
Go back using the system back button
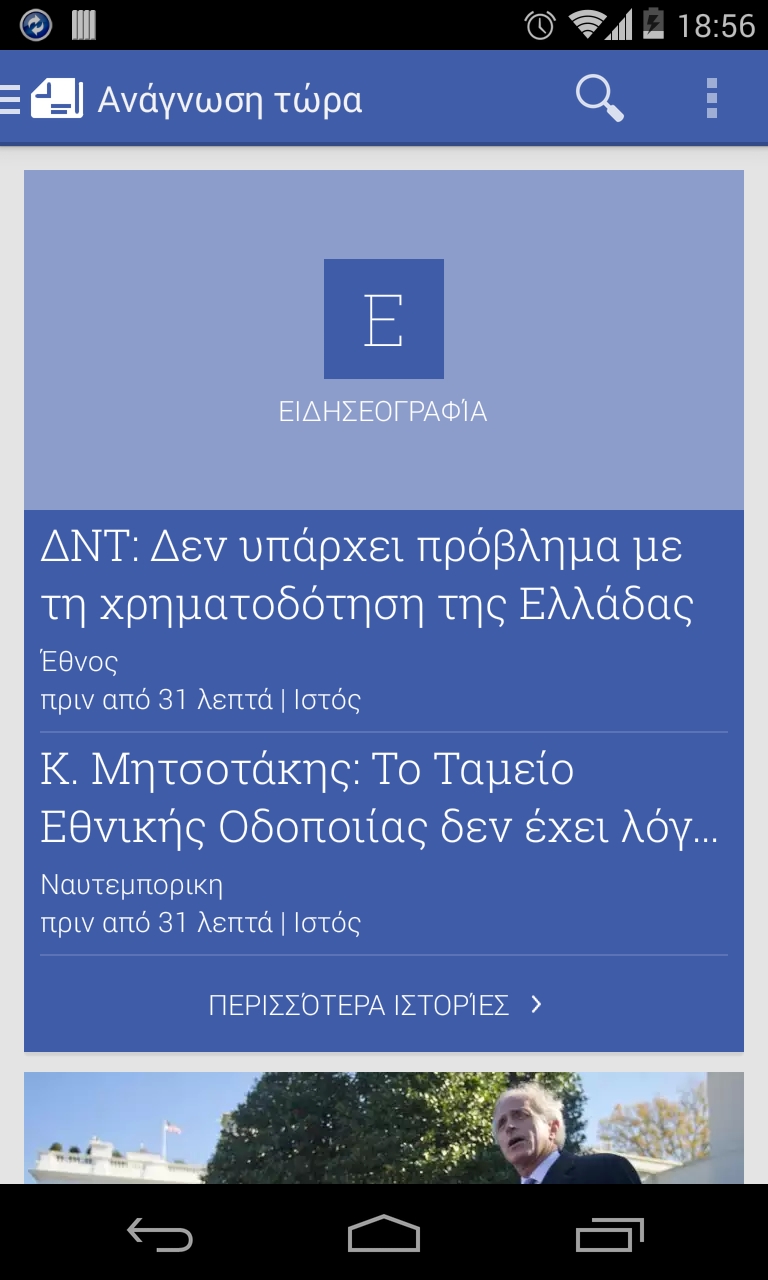pyautogui.click(x=160, y=1235)
